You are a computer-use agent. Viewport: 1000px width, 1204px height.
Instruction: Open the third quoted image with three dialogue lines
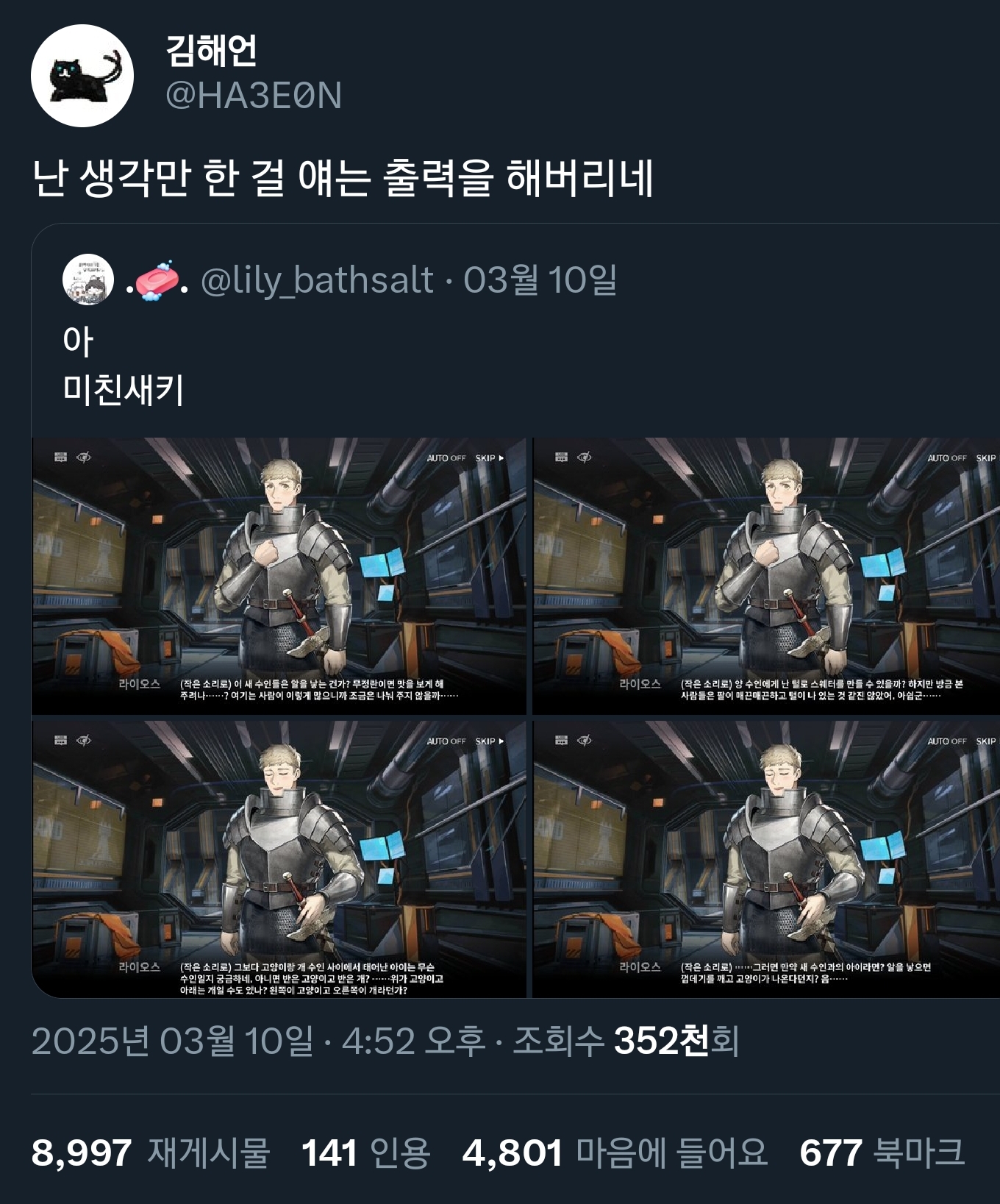coord(279,858)
